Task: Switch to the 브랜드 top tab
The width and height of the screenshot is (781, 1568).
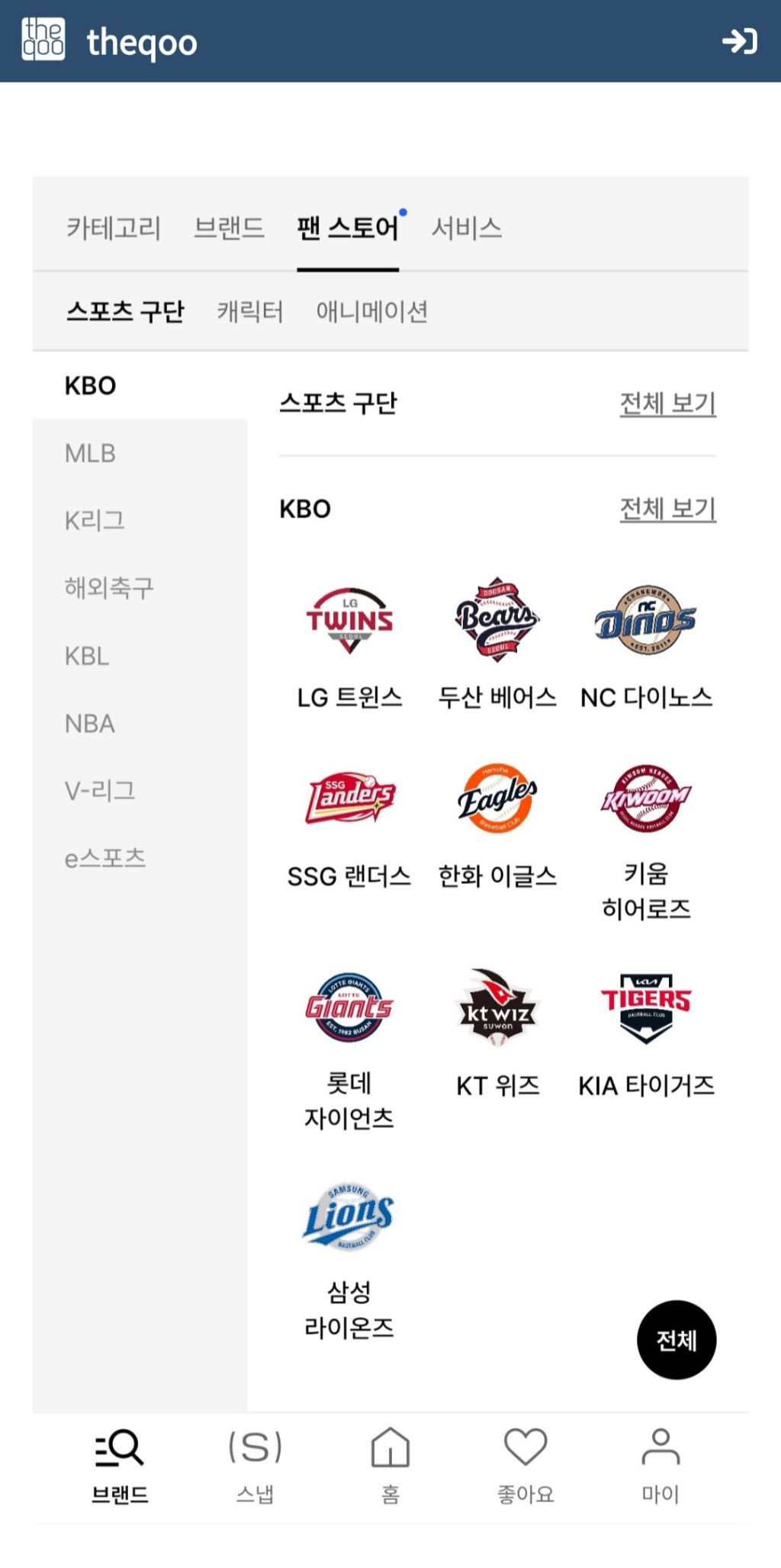Action: coord(229,228)
